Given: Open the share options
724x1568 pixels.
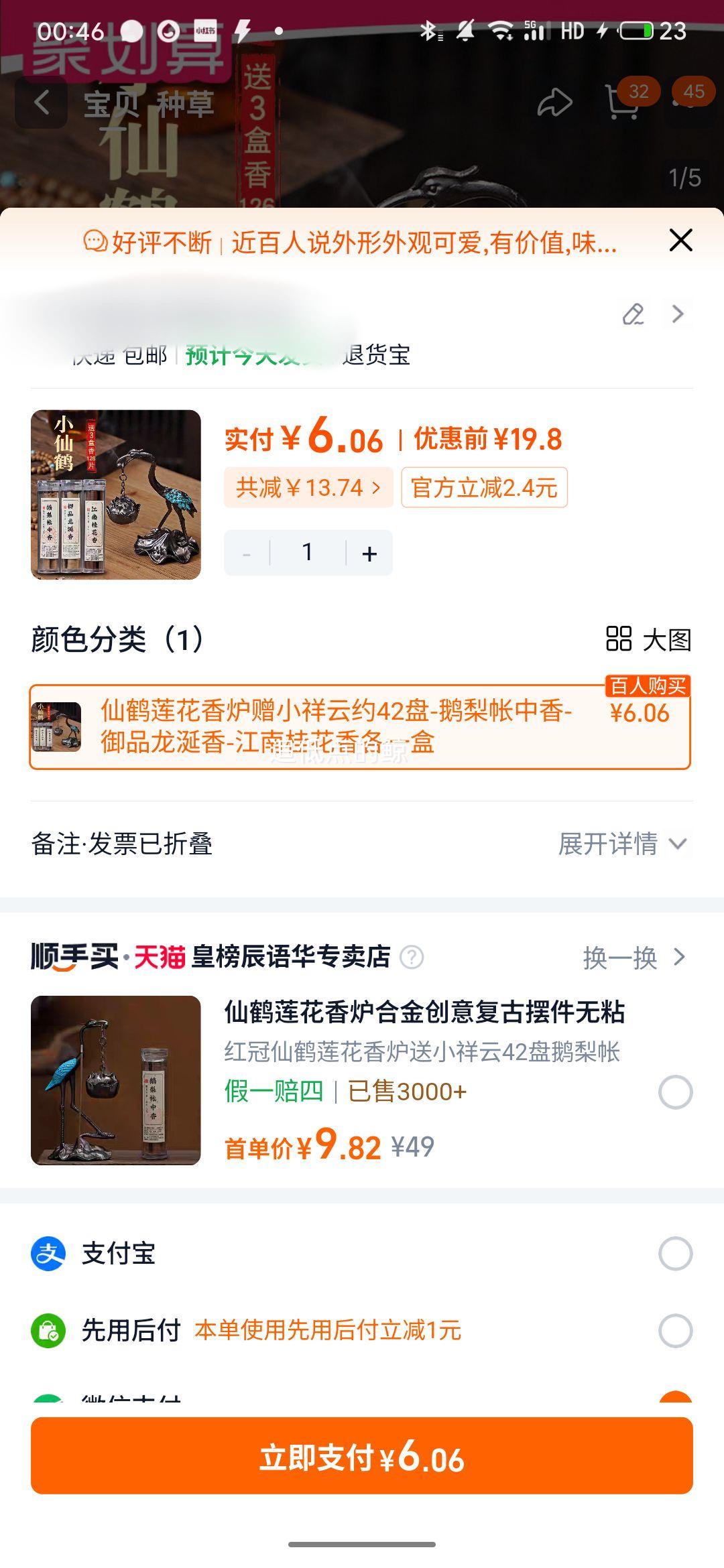Looking at the screenshot, I should pyautogui.click(x=554, y=102).
